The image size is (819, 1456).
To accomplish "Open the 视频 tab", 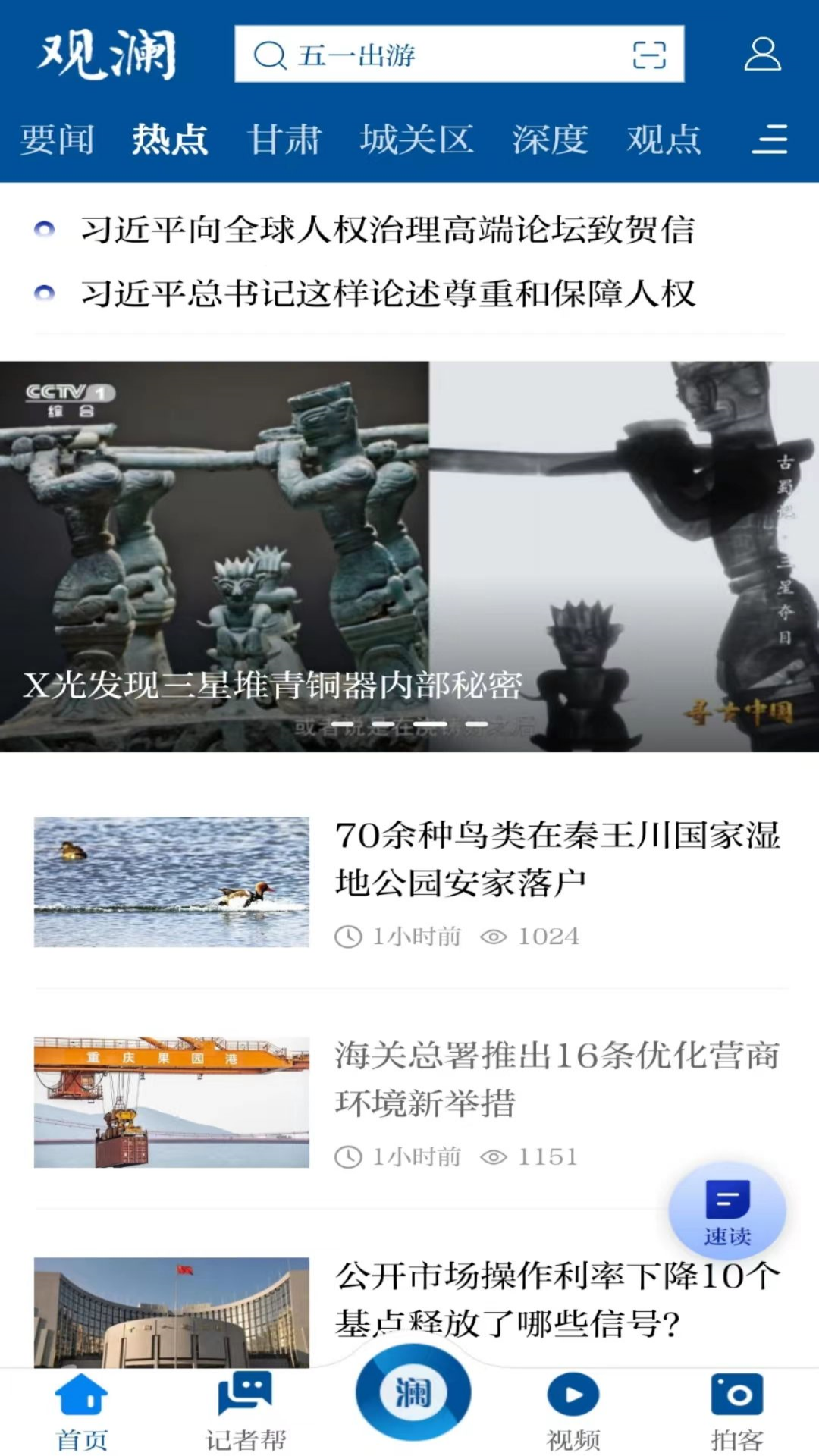I will coord(573,1412).
